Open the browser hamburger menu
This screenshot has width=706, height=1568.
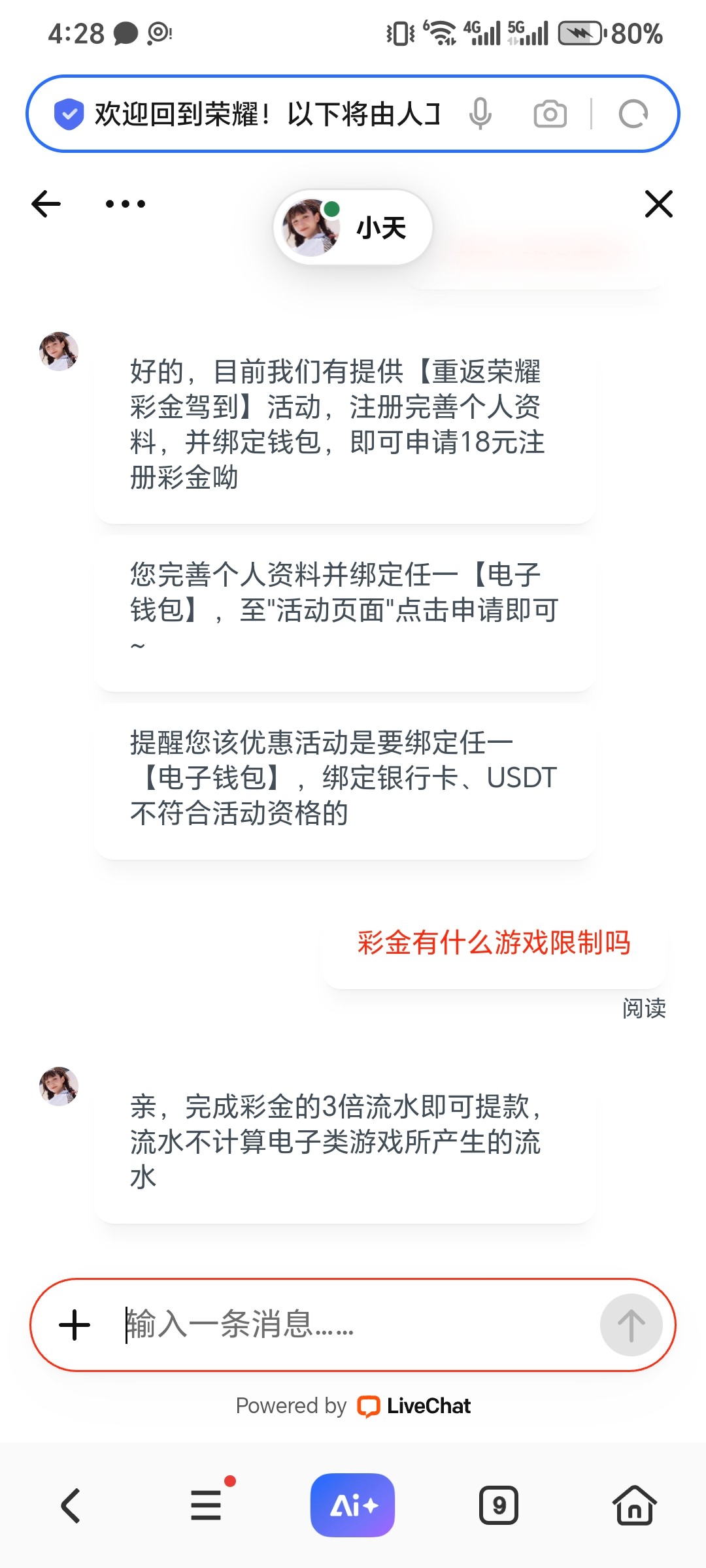coord(207,1506)
